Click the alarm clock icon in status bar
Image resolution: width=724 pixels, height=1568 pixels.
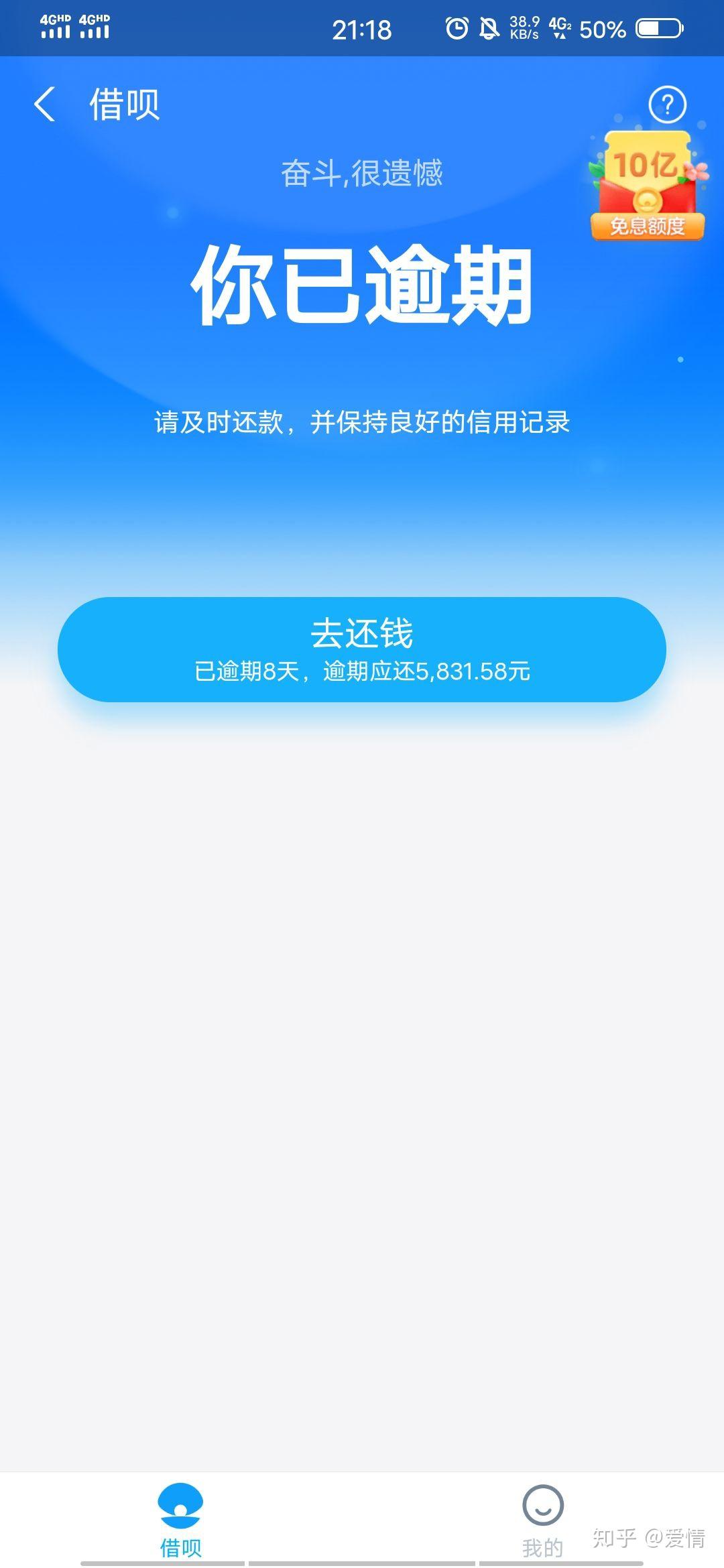456,28
